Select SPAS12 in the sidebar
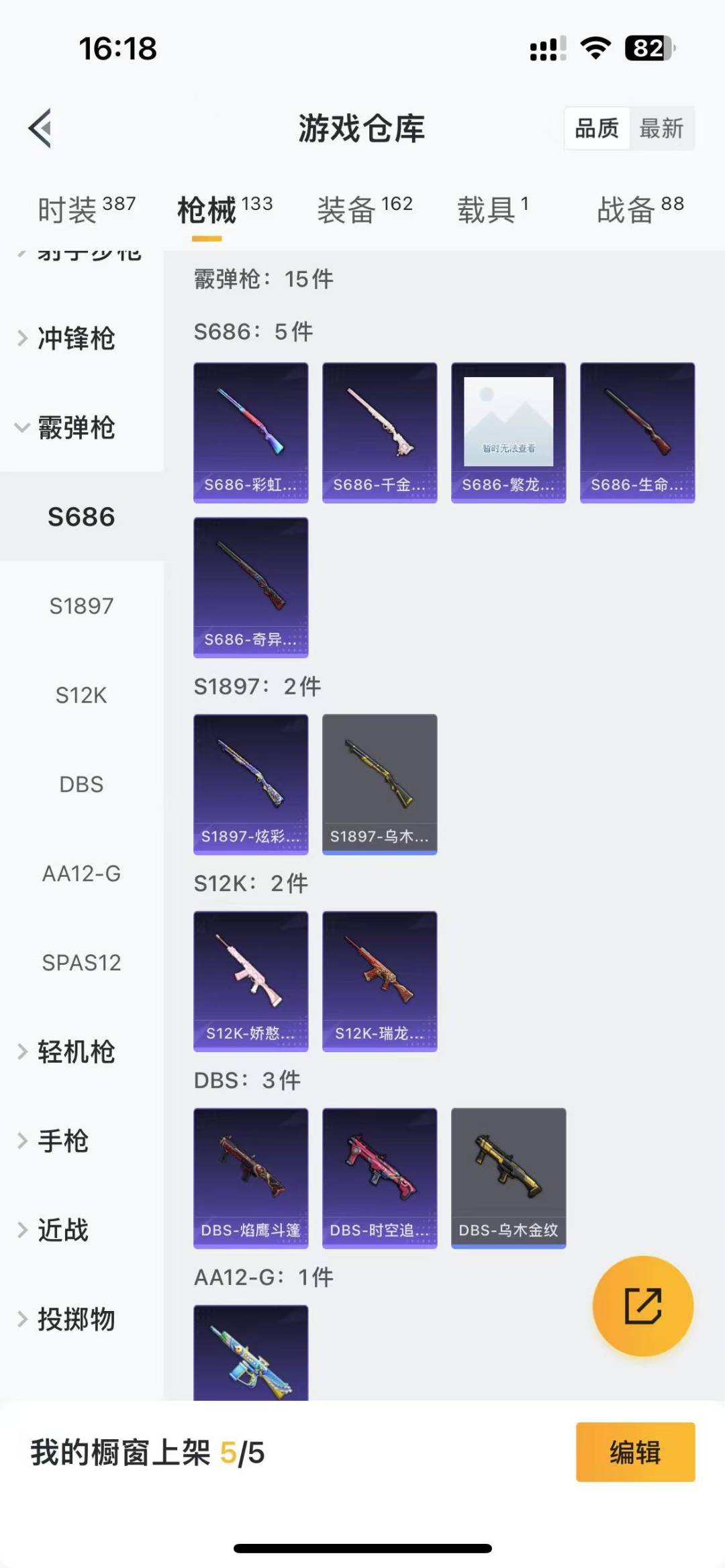725x1568 pixels. tap(81, 963)
